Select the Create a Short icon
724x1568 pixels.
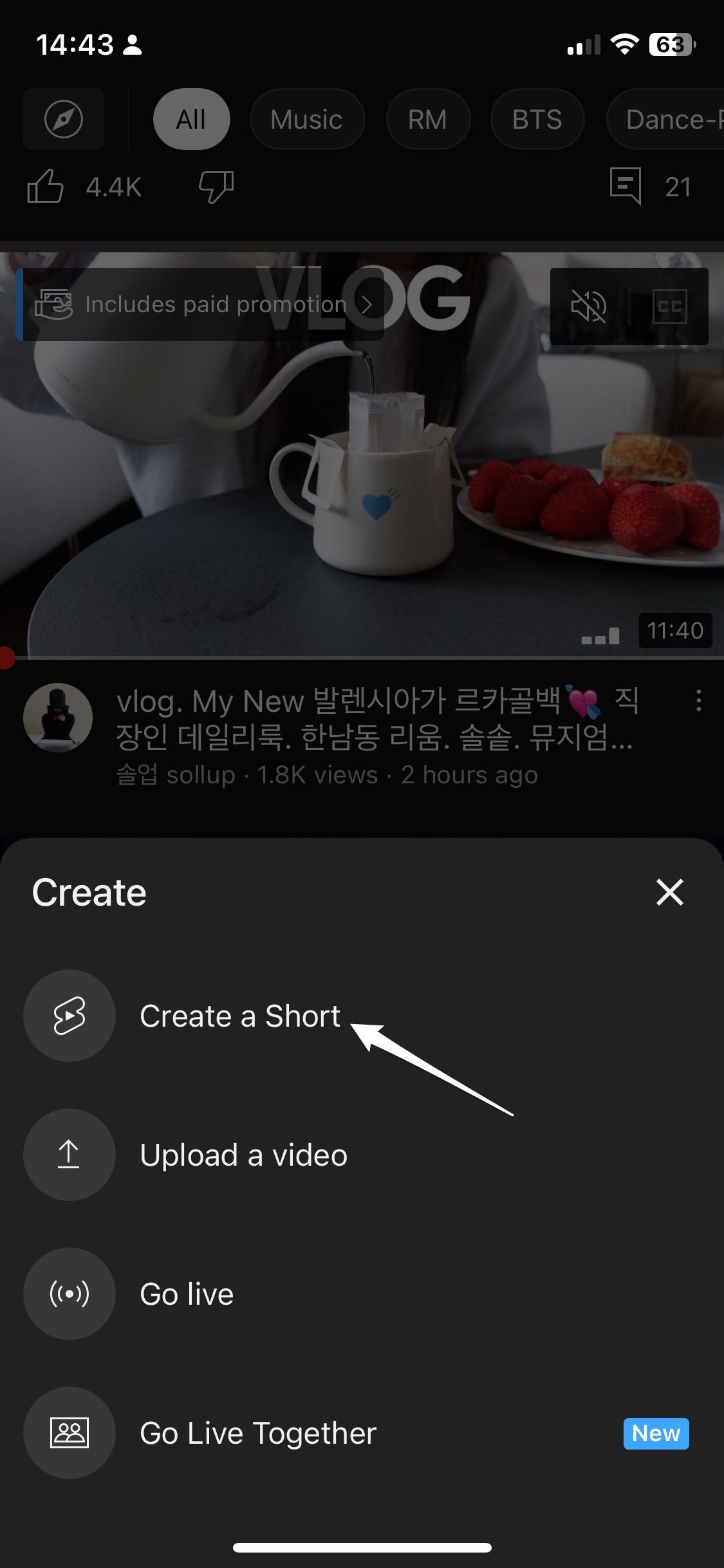[69, 1016]
